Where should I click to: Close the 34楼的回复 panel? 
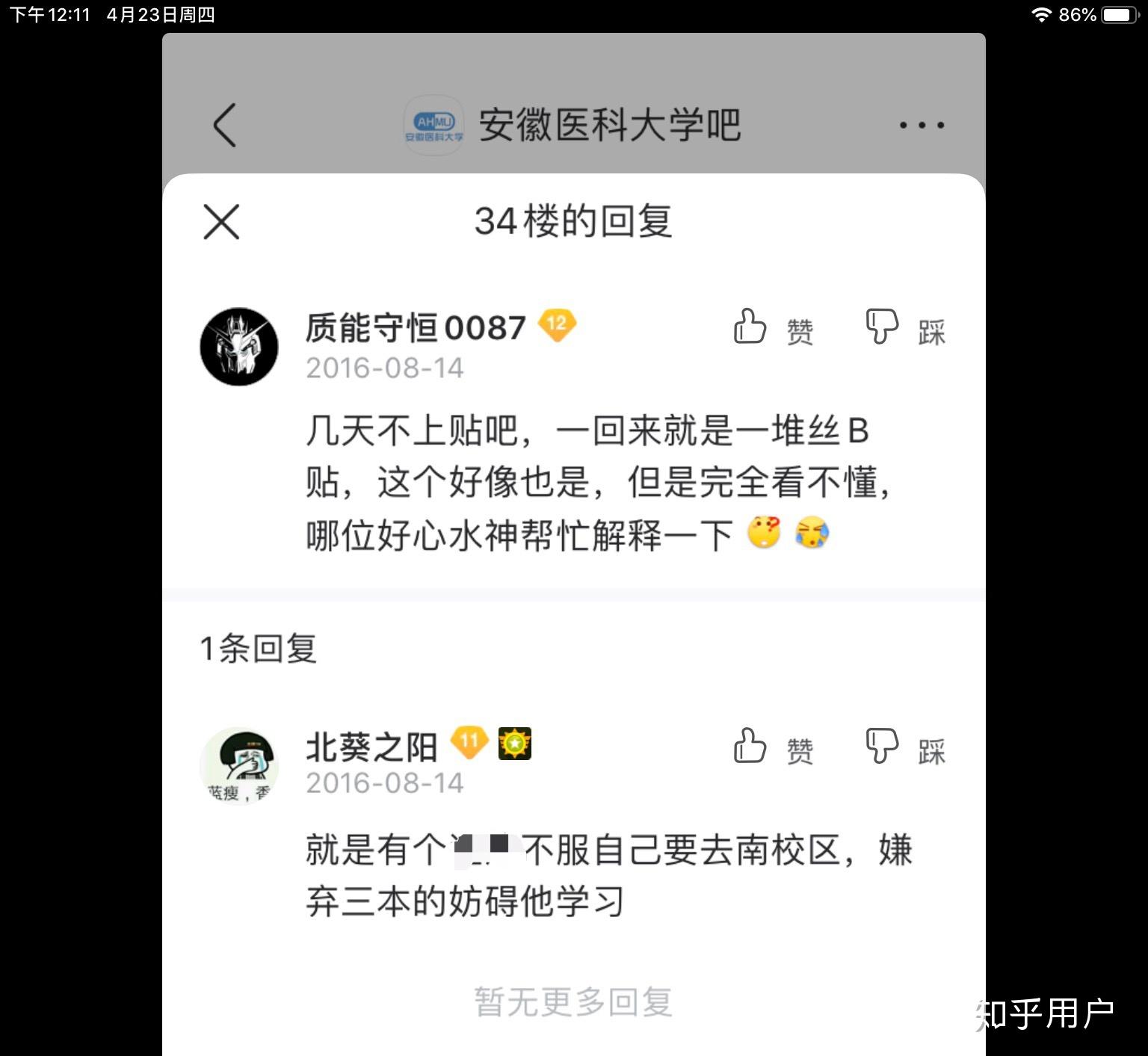coord(221,222)
